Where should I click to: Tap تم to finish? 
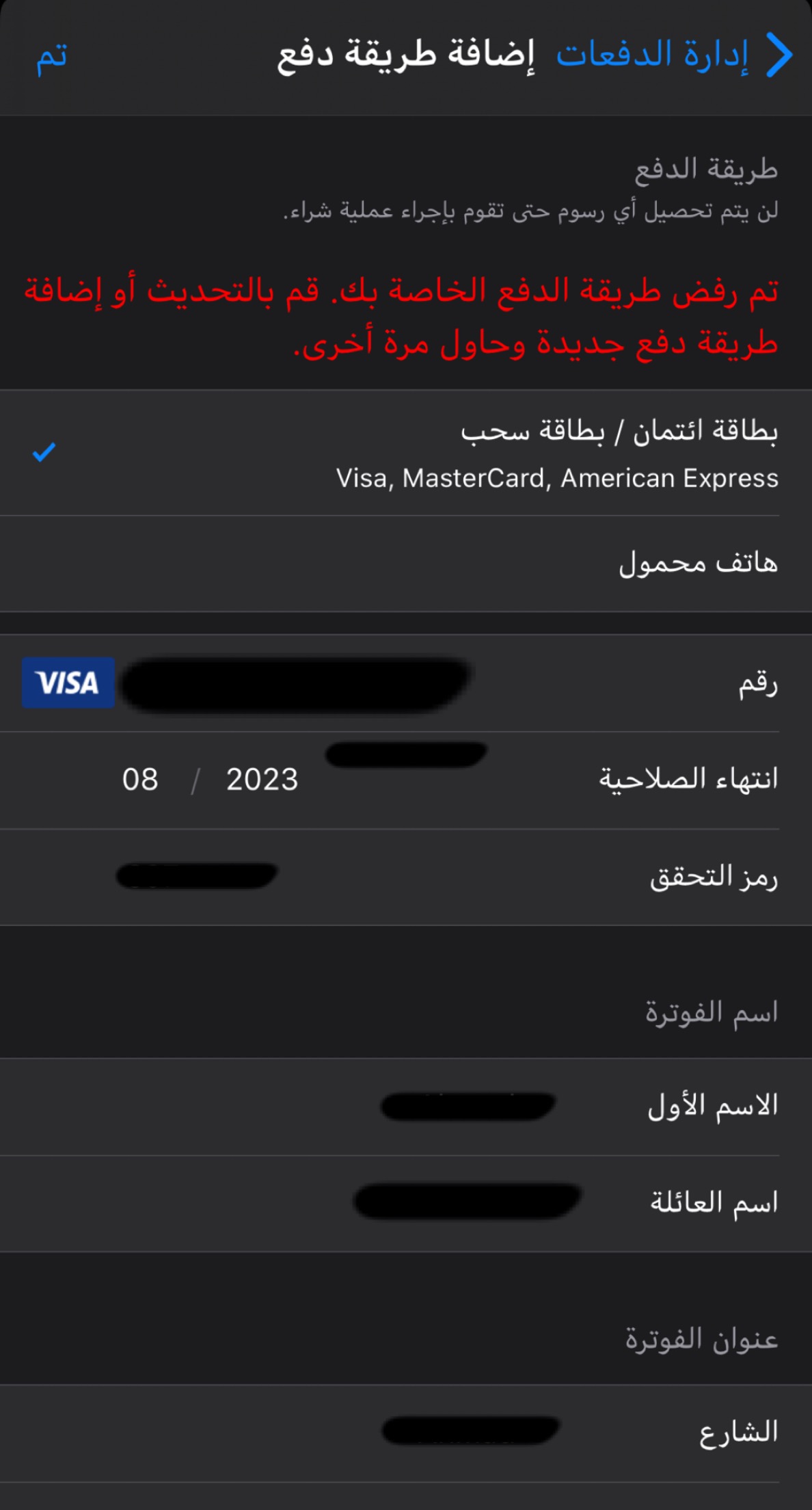52,56
